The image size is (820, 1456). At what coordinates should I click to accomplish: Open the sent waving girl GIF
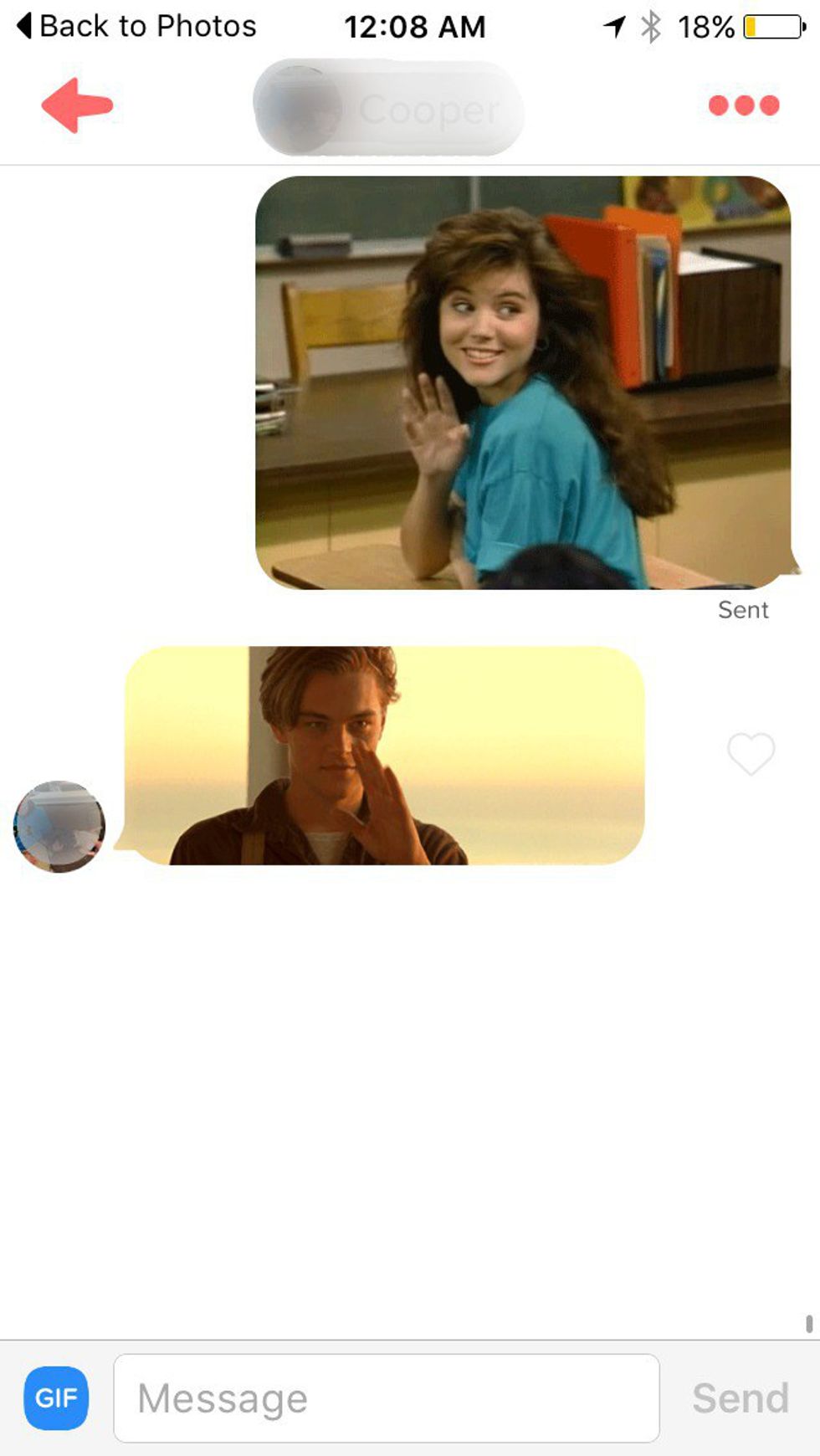(523, 382)
